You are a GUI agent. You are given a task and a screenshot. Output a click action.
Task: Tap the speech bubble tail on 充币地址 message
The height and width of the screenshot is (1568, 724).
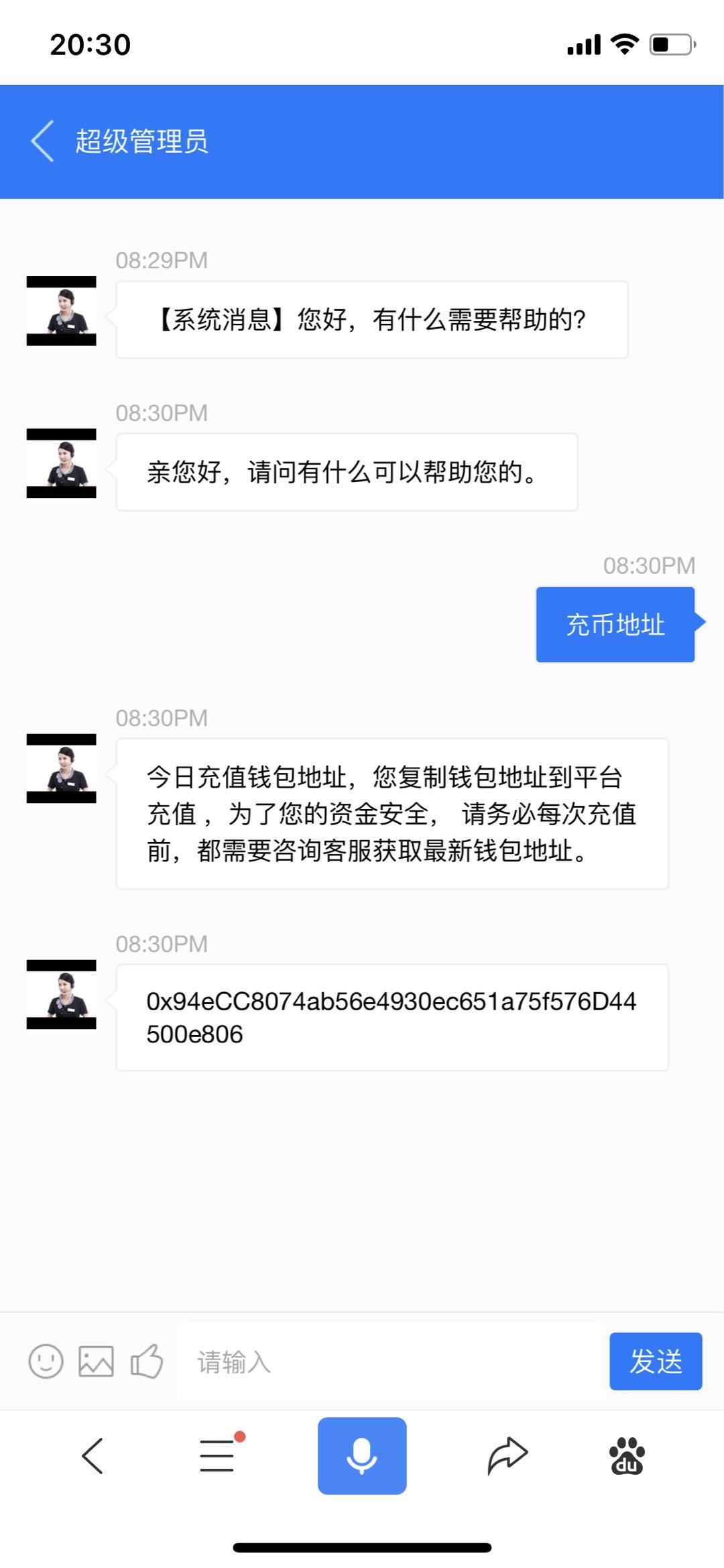[698, 624]
